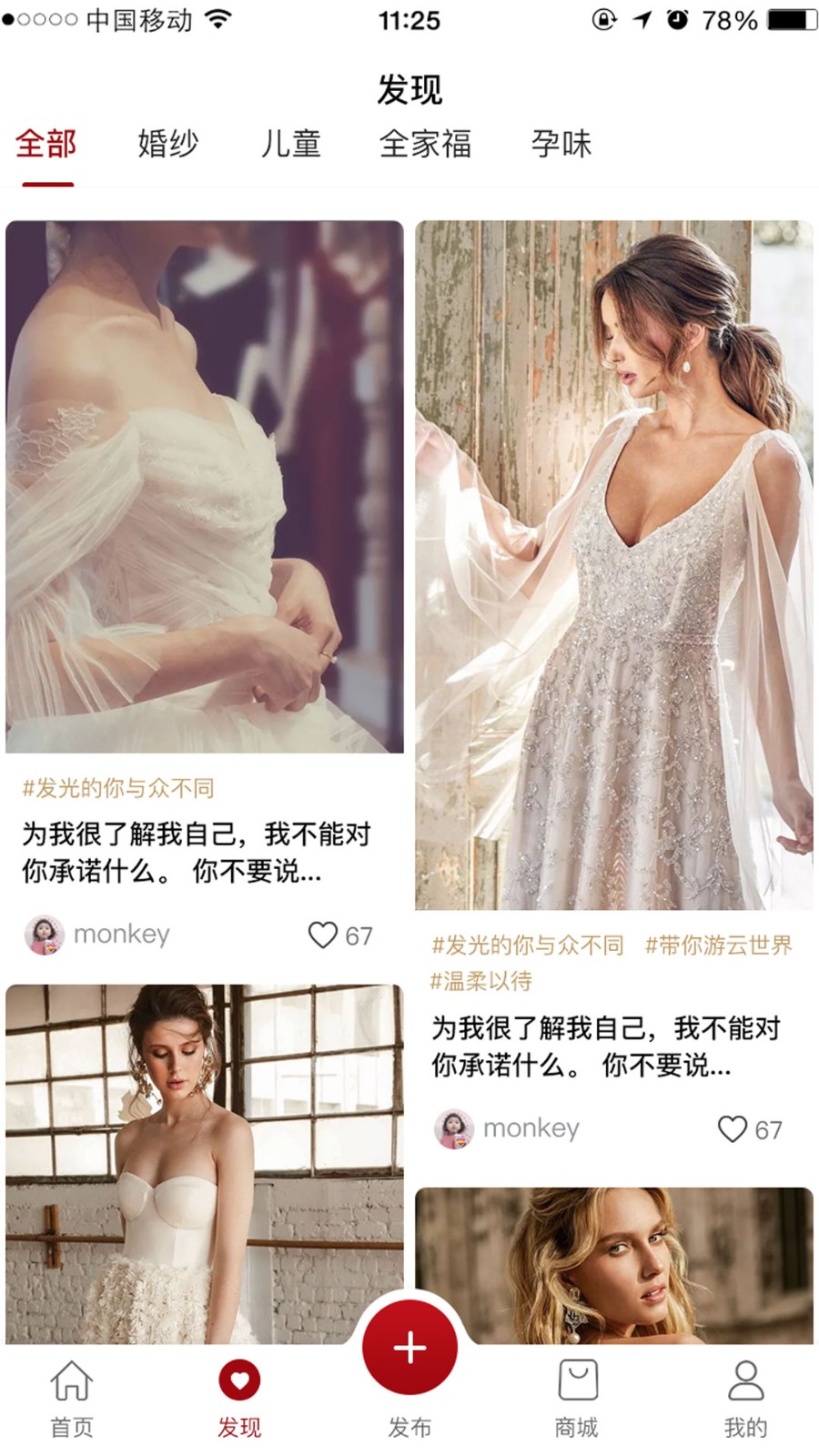Select the 全部 tab
This screenshot has height=1456, width=819.
tap(46, 144)
